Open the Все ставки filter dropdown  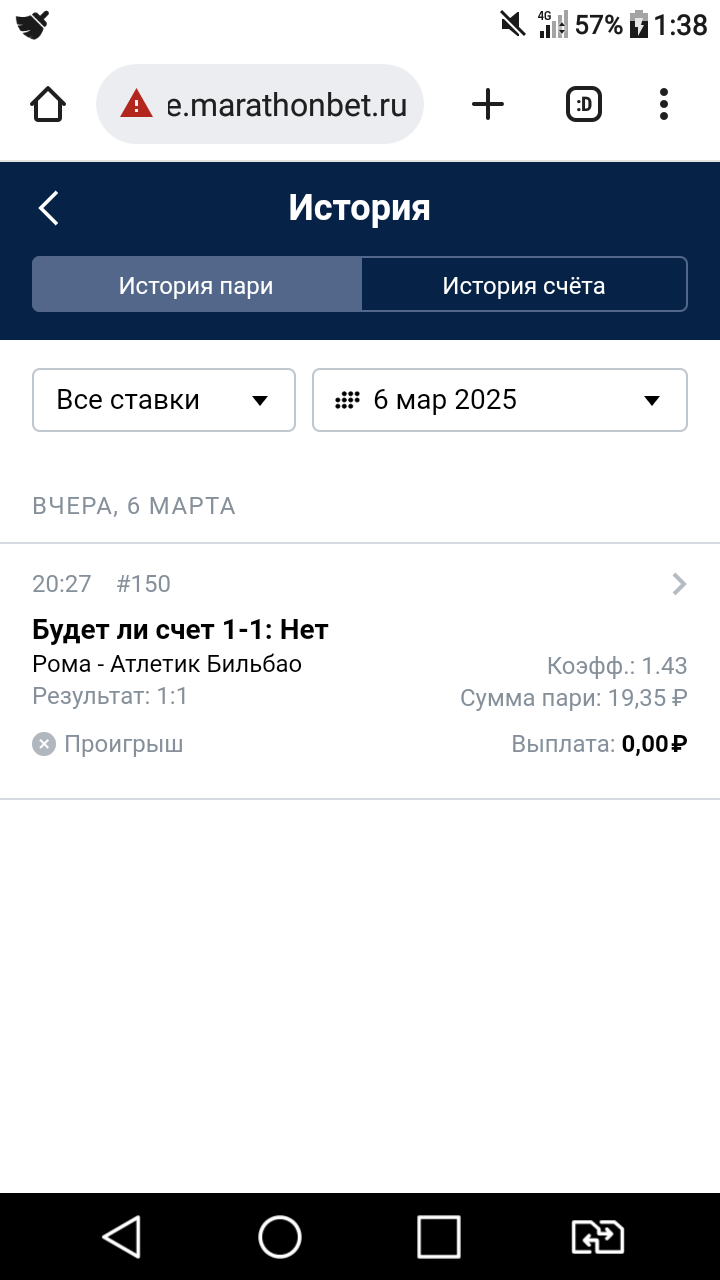point(164,400)
